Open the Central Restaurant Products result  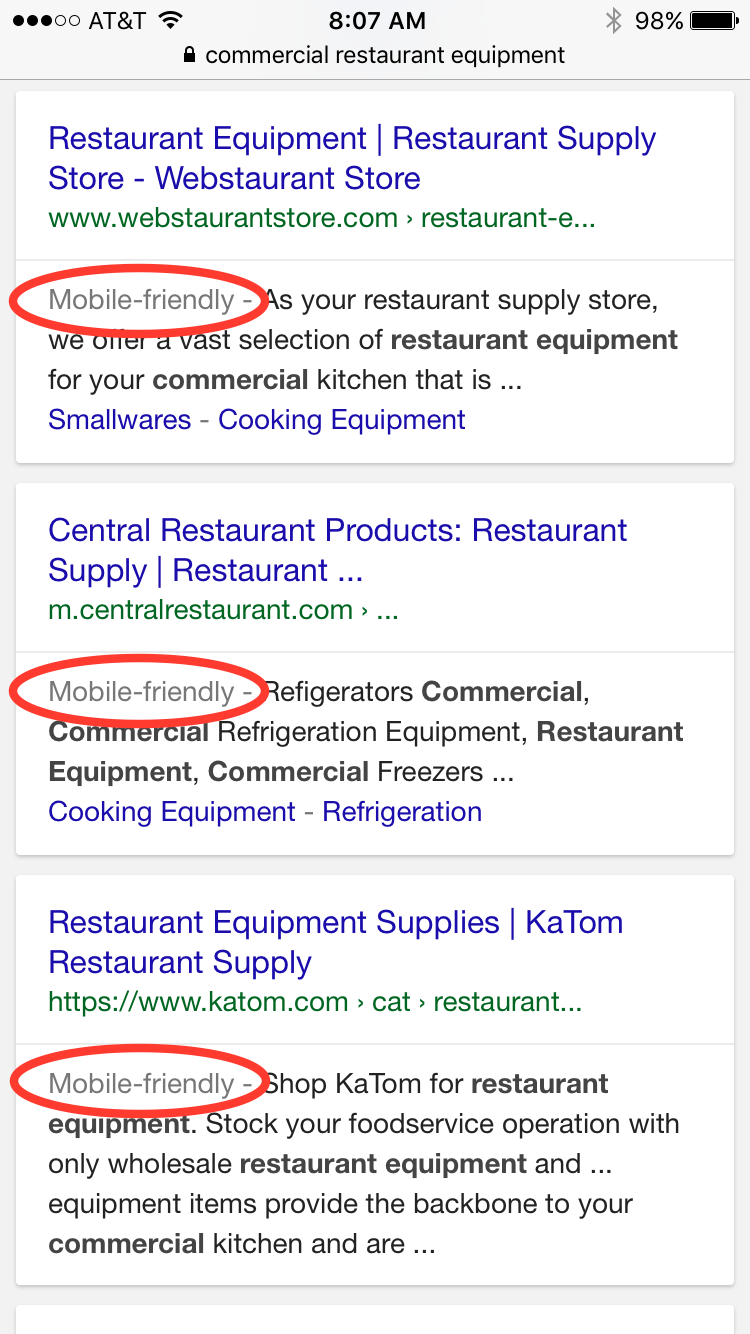pos(338,550)
